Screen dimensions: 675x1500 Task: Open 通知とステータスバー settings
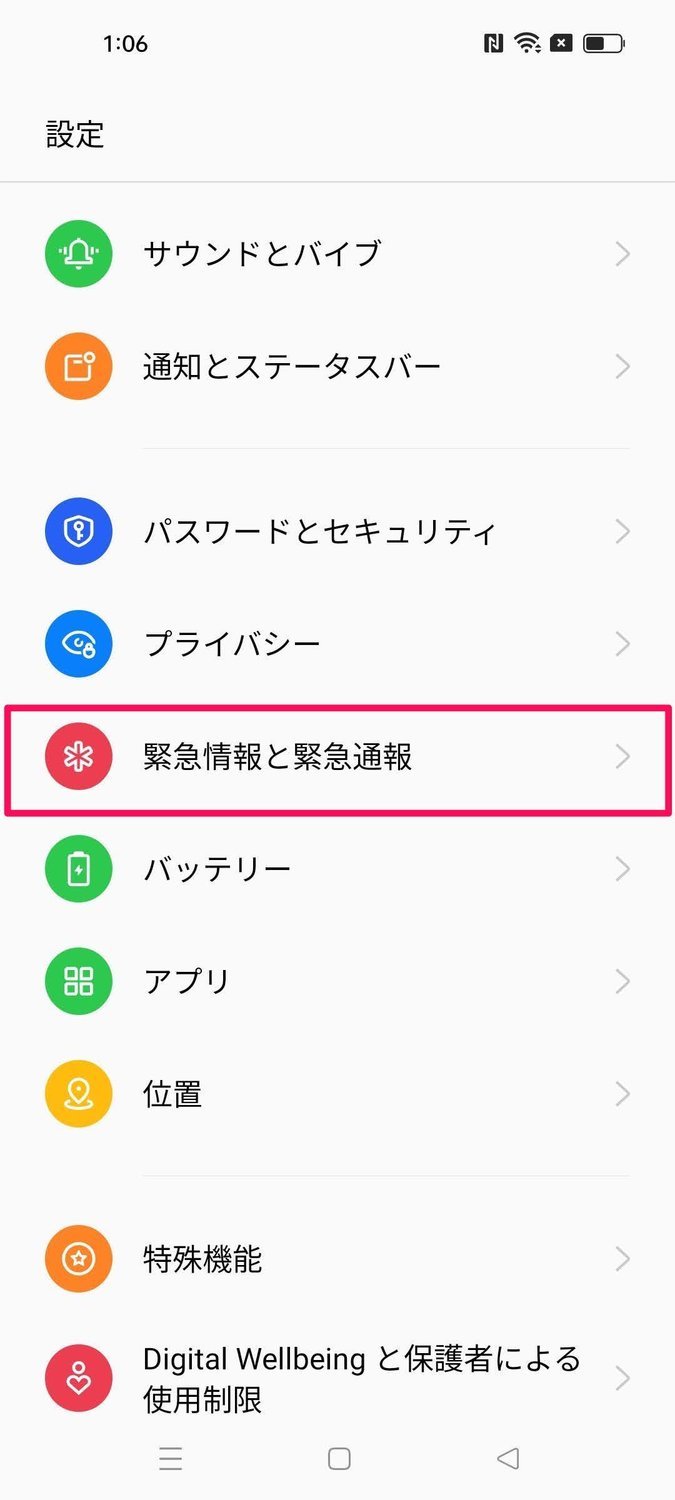pyautogui.click(x=337, y=367)
